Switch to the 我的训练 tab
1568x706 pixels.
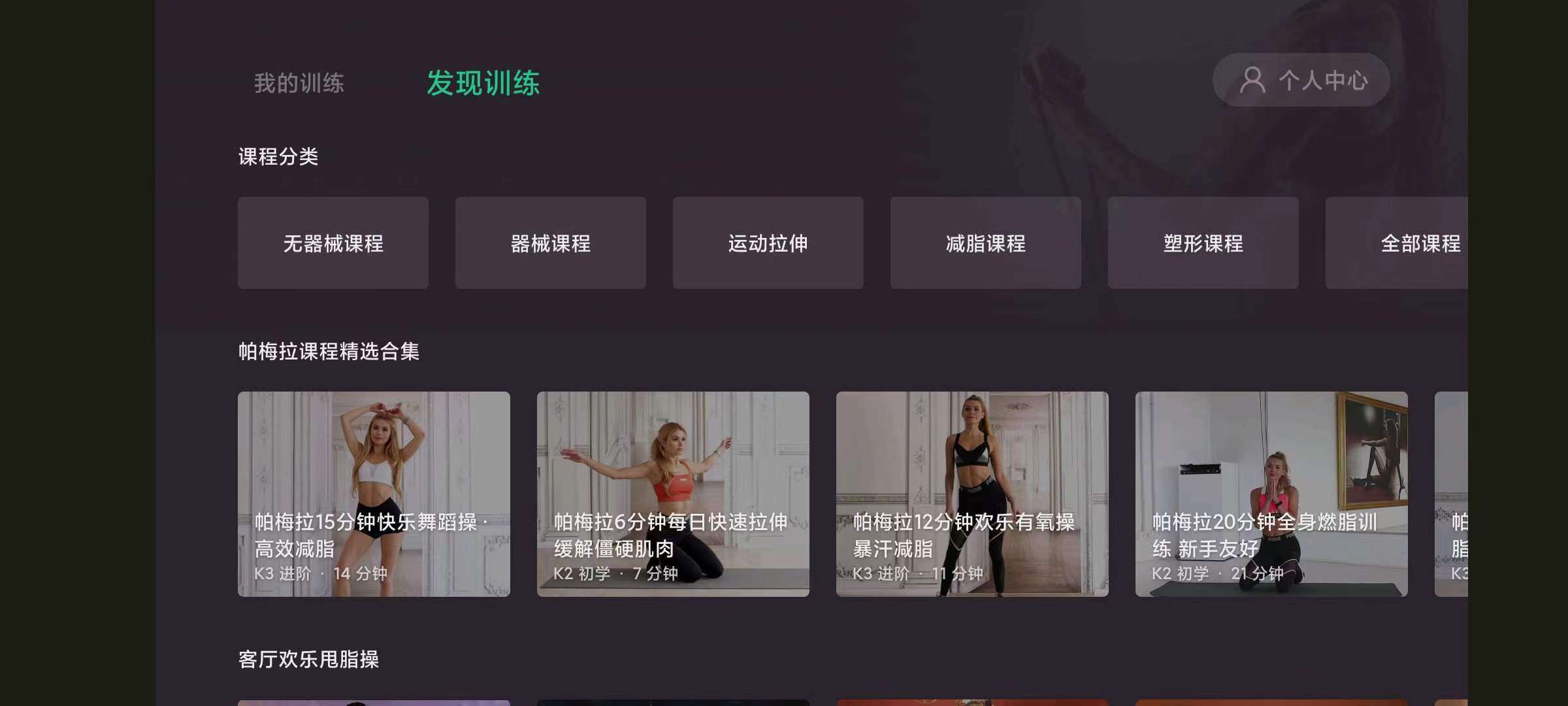tap(299, 83)
